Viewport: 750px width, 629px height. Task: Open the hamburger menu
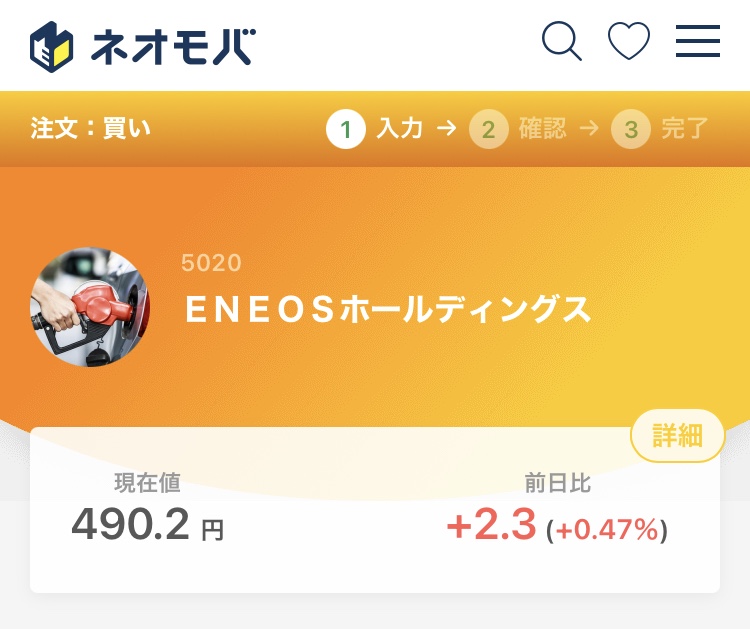coord(698,42)
